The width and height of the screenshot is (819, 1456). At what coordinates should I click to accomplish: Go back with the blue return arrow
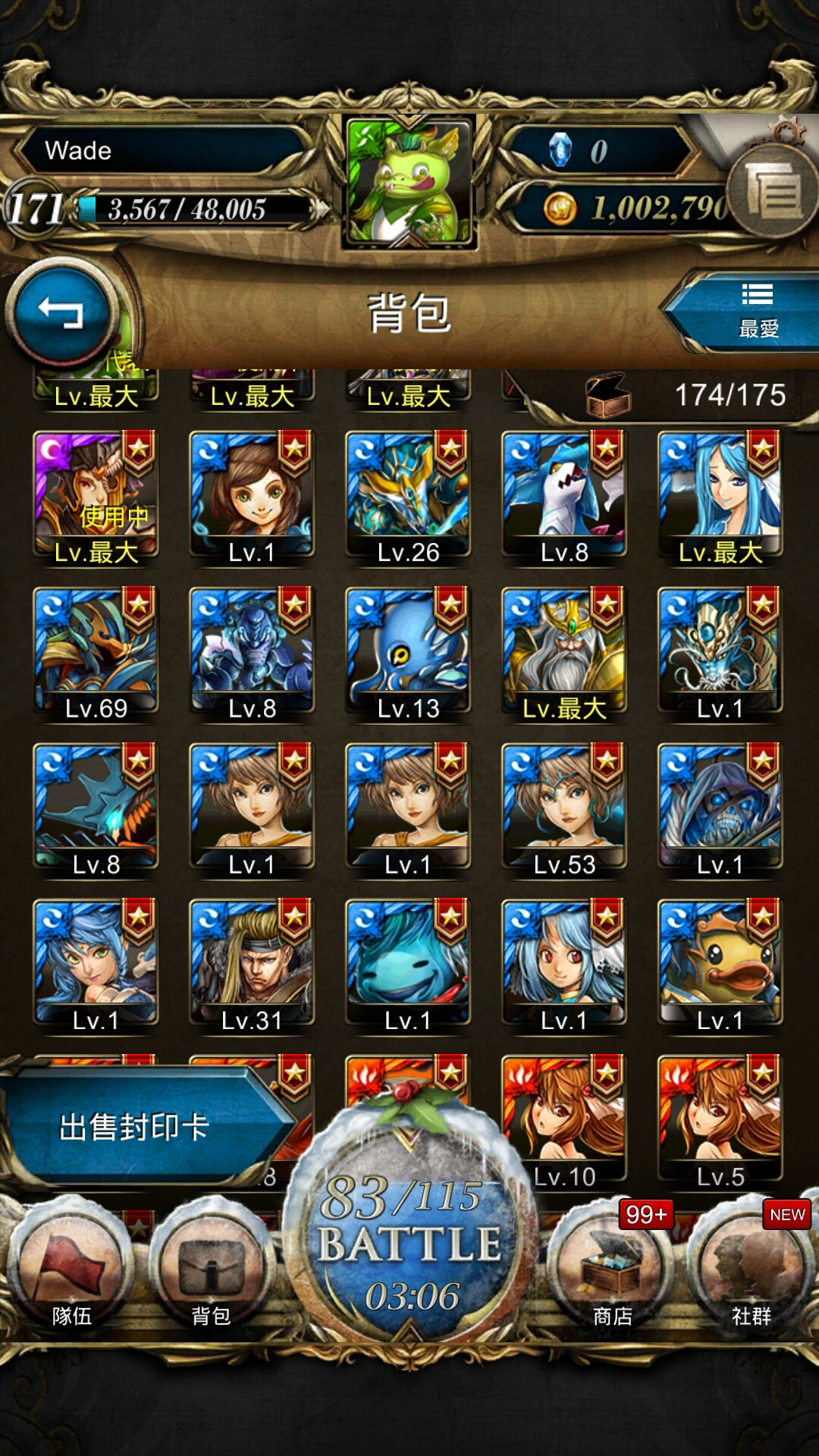point(62,312)
